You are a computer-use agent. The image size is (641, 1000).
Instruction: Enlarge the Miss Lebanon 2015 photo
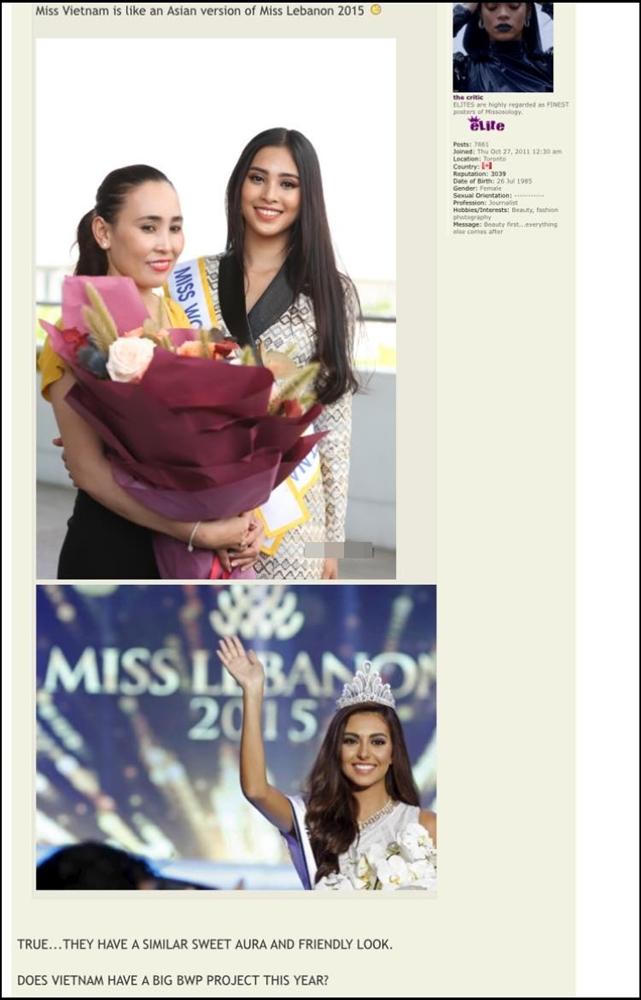[x=236, y=737]
